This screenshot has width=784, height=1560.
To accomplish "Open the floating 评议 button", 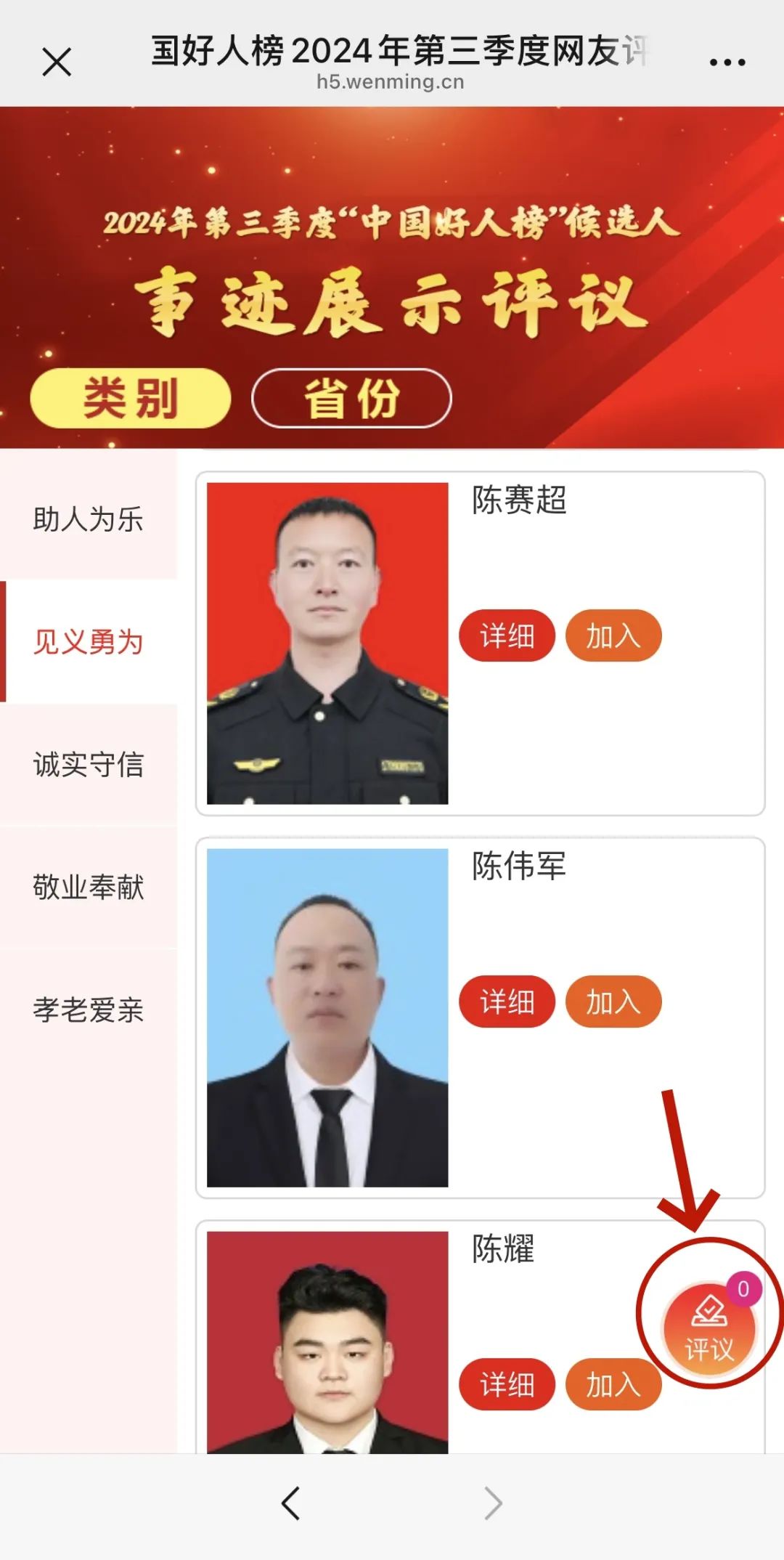I will tap(709, 1329).
